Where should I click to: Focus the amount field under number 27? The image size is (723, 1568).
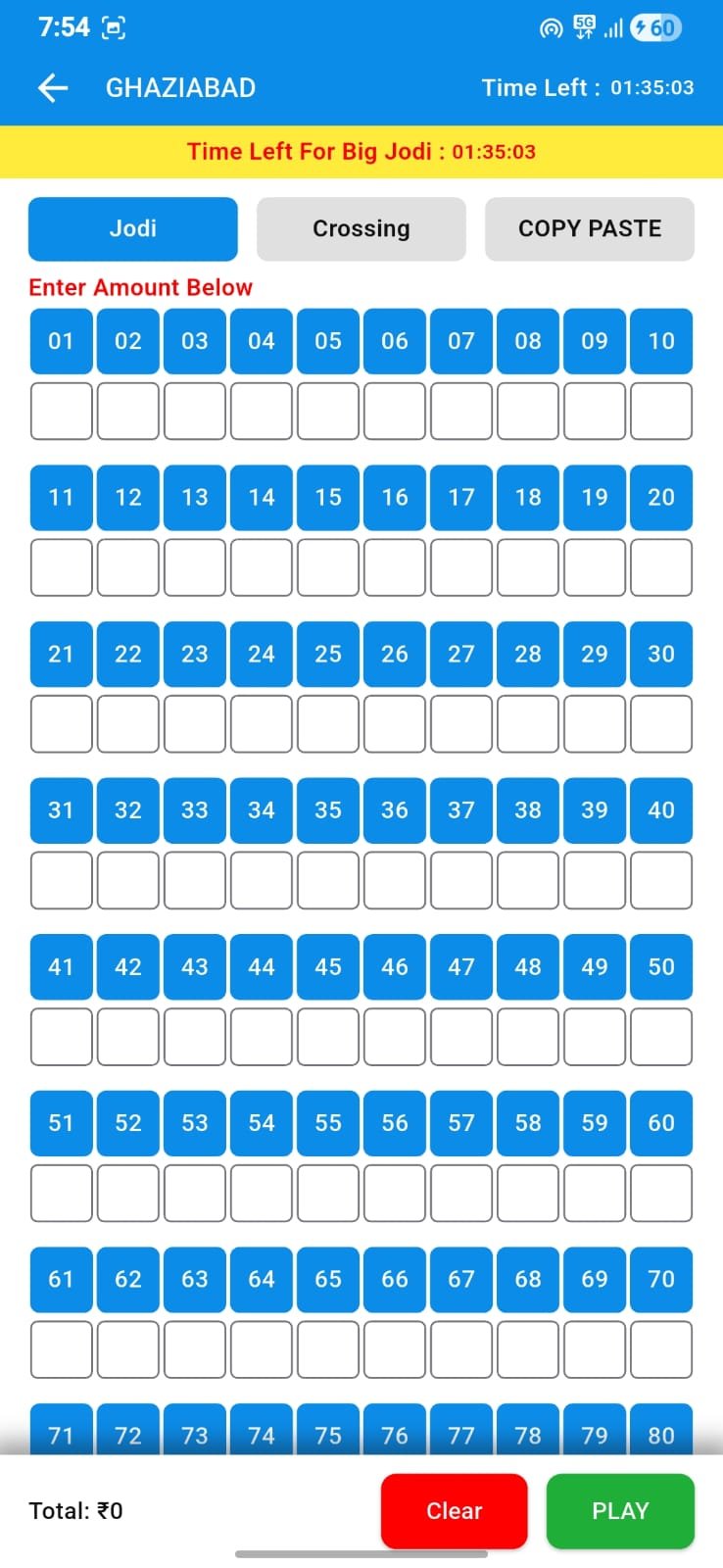[461, 724]
